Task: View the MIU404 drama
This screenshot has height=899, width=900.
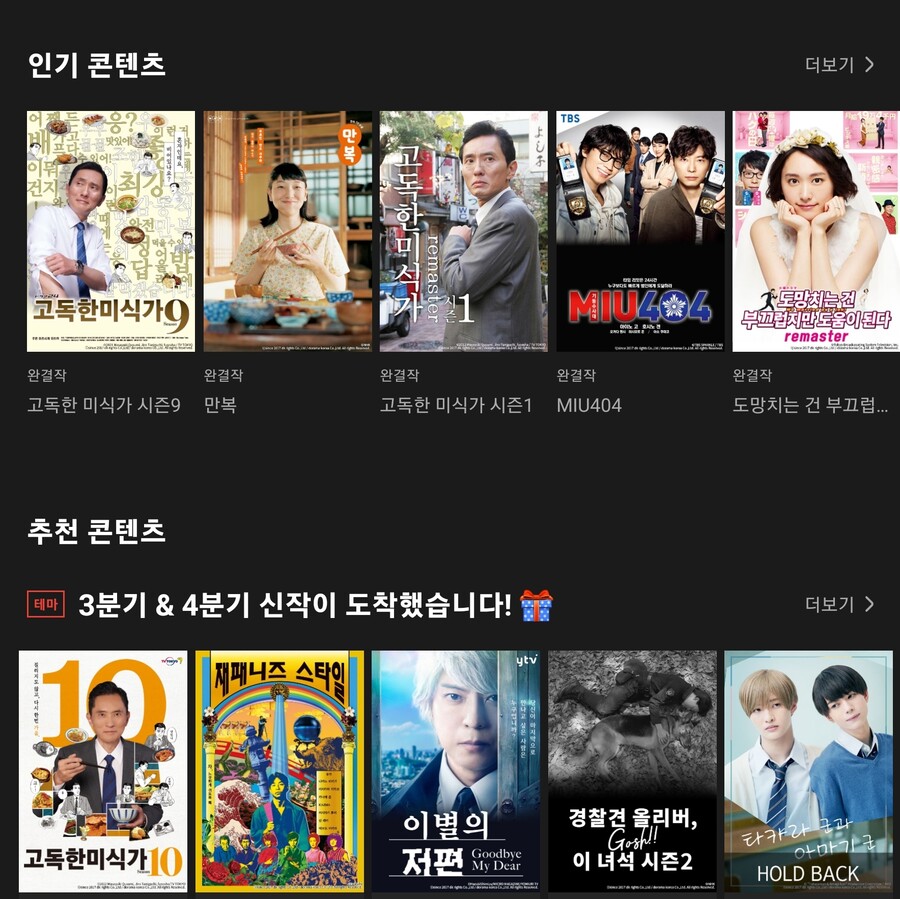Action: 640,231
